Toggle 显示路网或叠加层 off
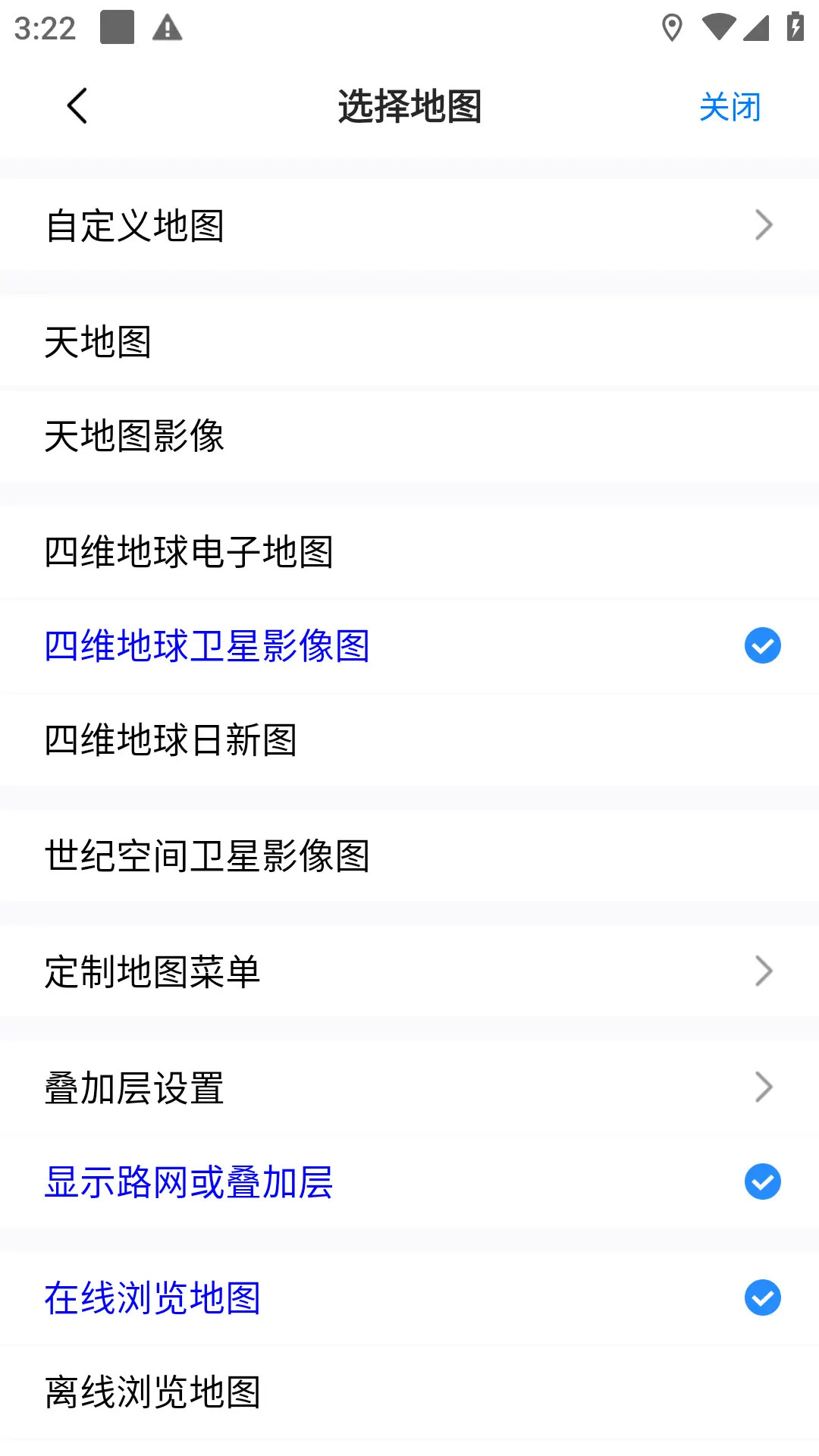Image resolution: width=819 pixels, height=1456 pixels. [762, 1181]
